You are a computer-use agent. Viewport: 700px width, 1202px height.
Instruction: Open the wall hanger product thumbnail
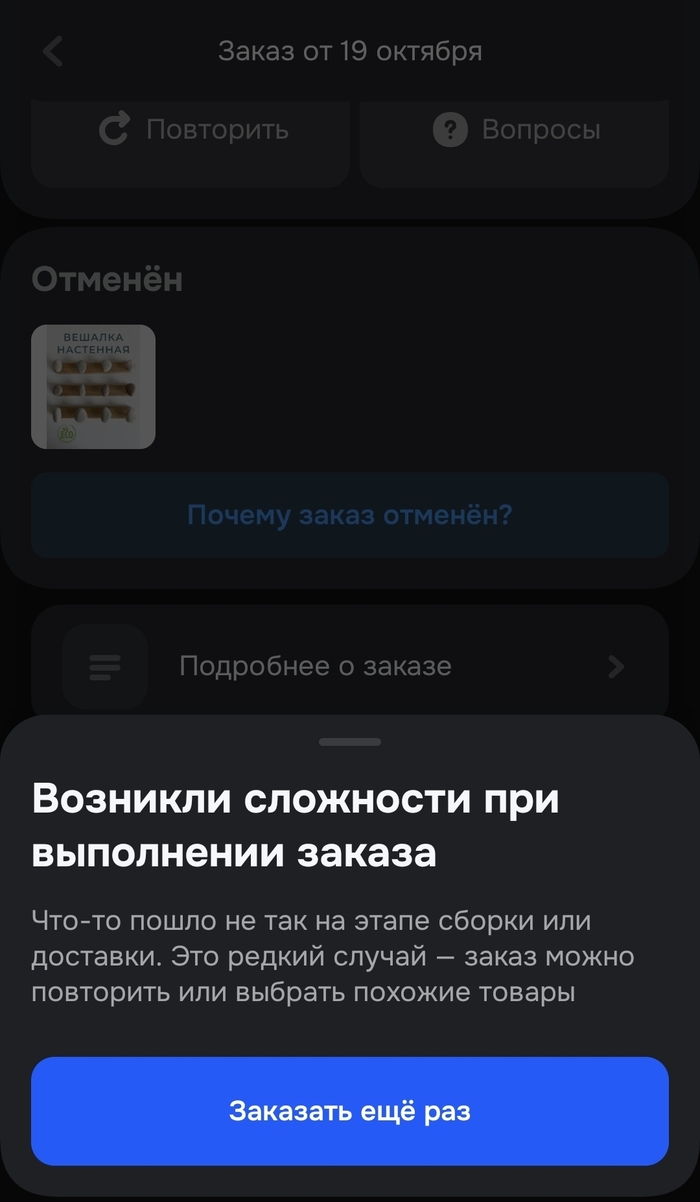tap(93, 386)
